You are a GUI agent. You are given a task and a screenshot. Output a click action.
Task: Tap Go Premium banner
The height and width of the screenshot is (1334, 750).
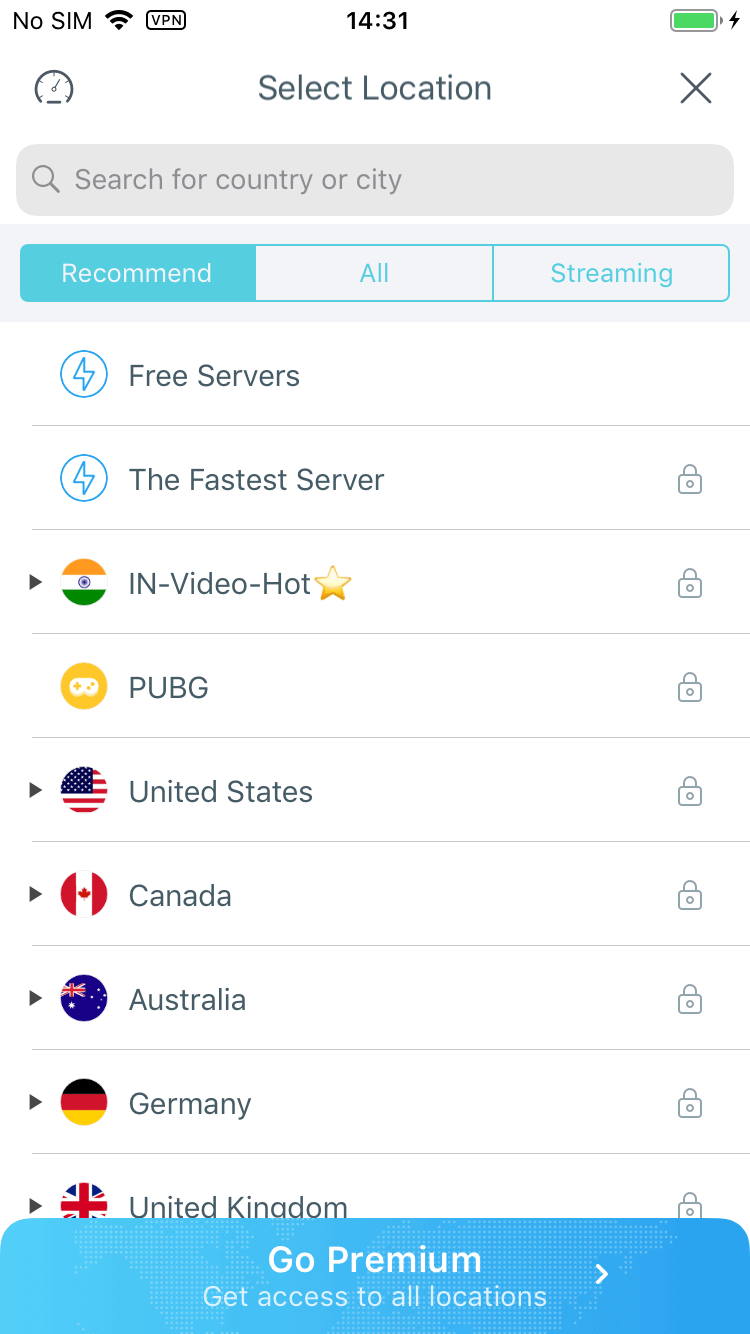pos(375,1276)
